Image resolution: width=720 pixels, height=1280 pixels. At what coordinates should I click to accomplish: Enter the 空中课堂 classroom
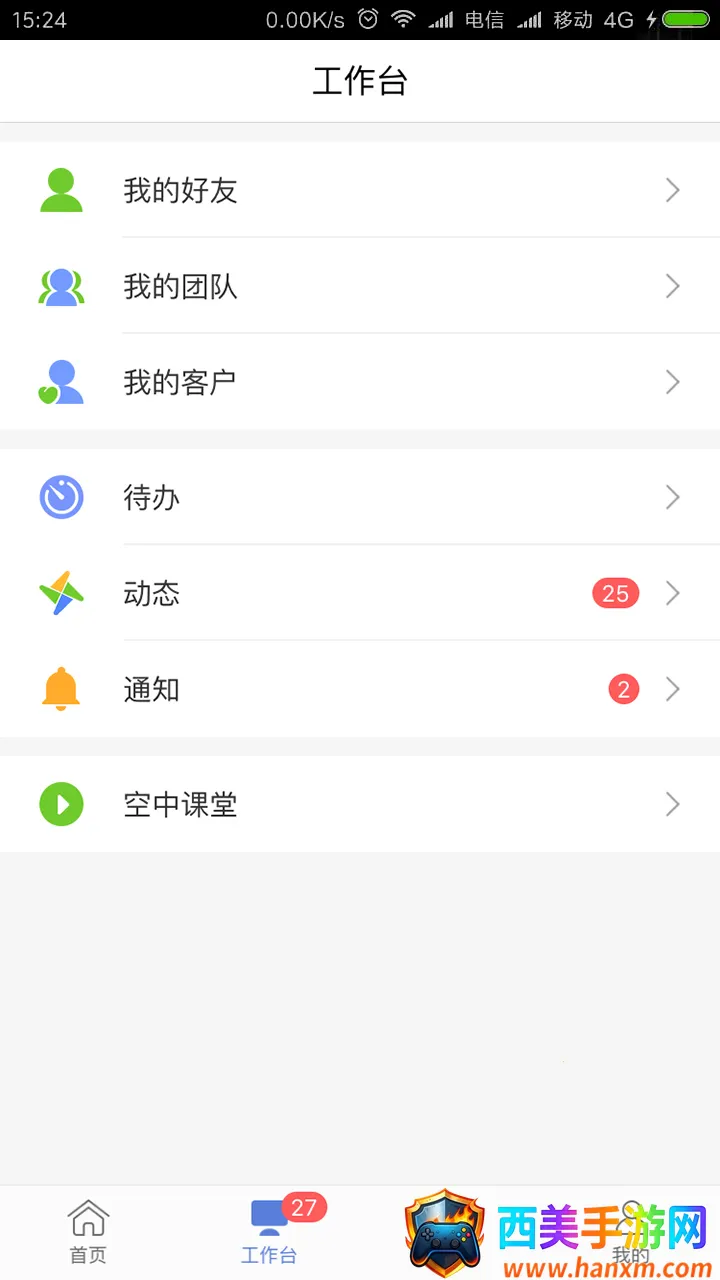tap(360, 805)
